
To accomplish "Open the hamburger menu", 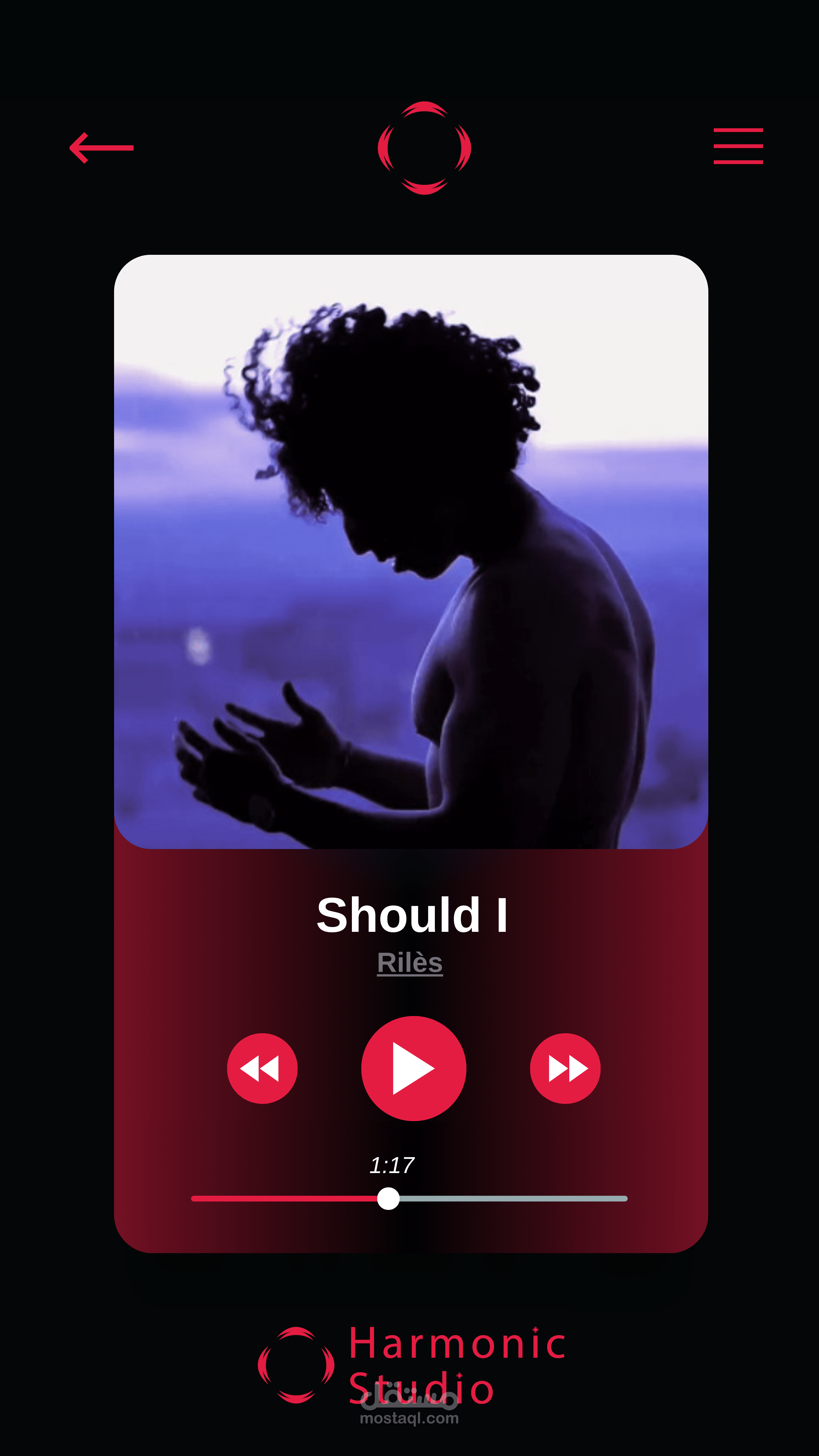I will tap(738, 146).
